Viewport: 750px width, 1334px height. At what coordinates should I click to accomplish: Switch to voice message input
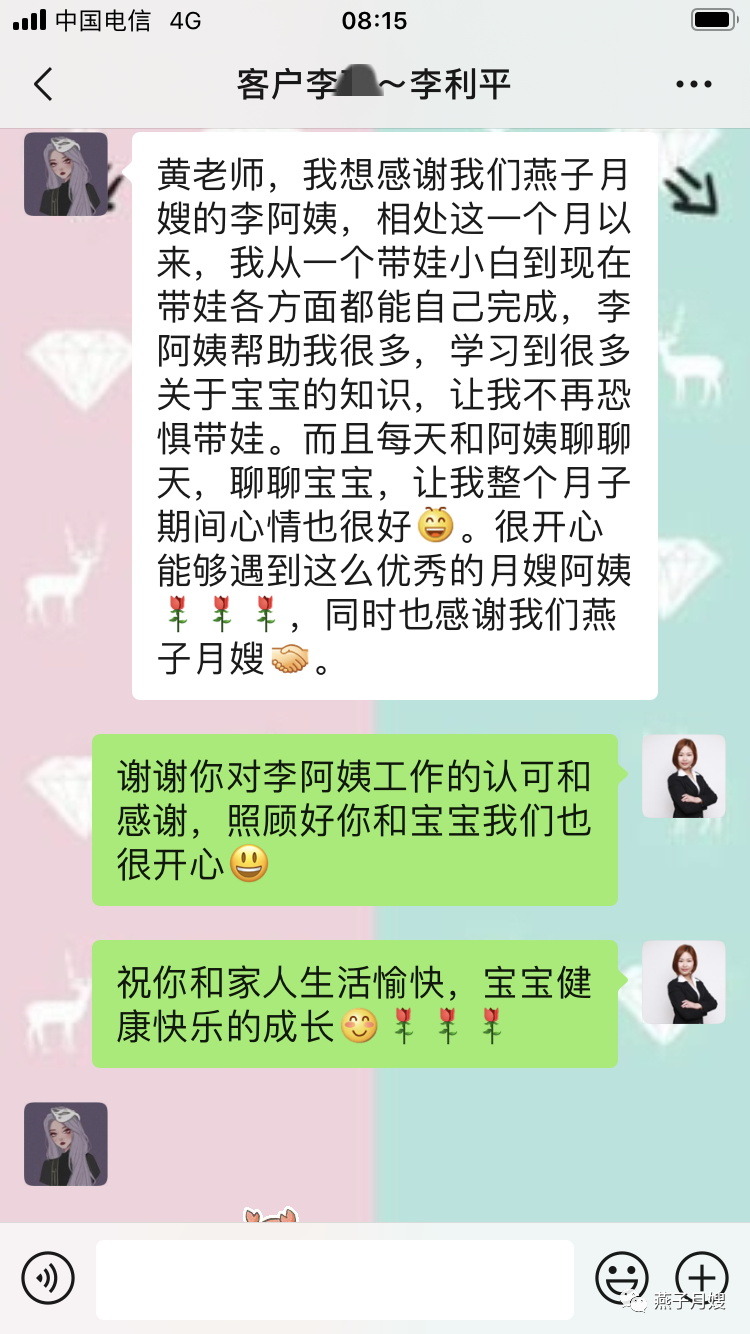point(48,1277)
